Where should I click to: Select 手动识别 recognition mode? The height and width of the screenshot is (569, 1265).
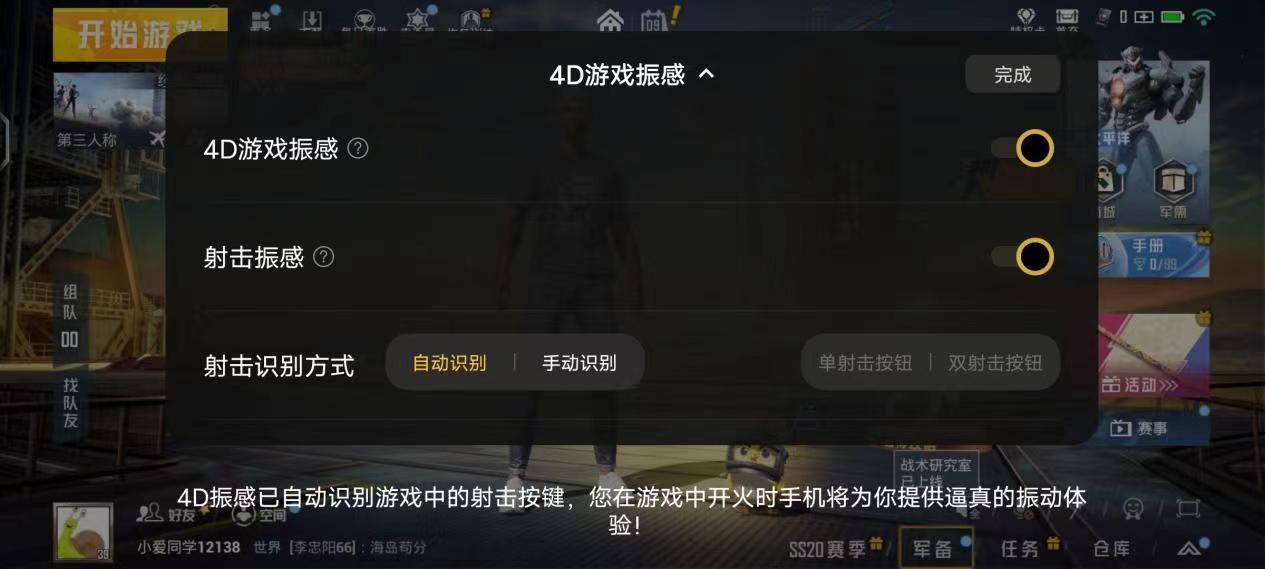(x=579, y=363)
